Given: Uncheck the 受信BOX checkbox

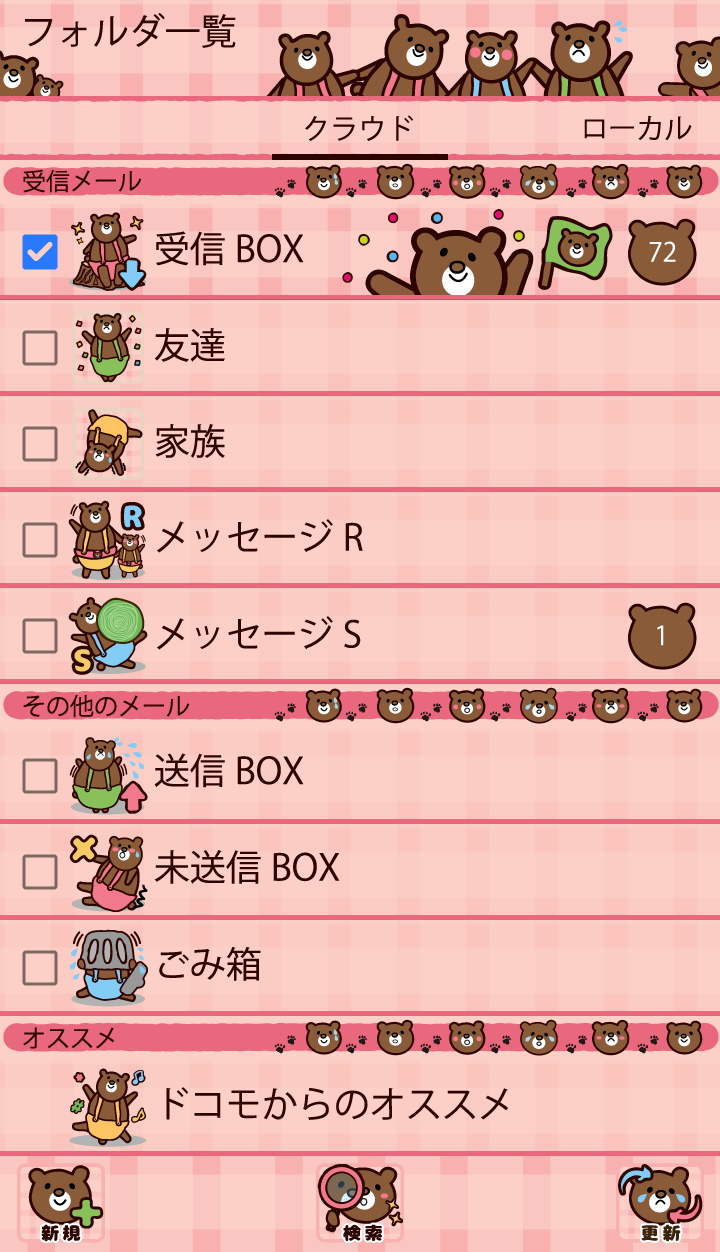Looking at the screenshot, I should pos(40,252).
